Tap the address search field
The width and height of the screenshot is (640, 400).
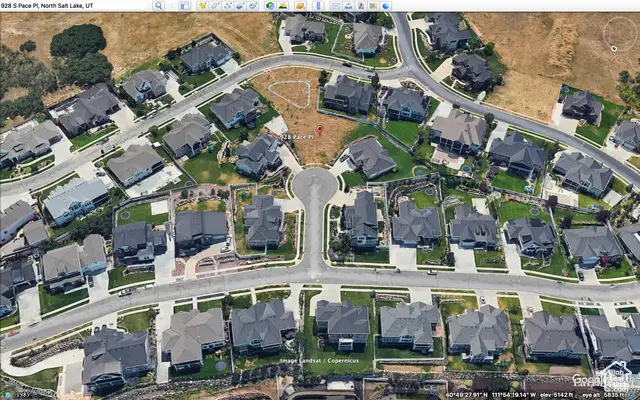pyautogui.click(x=75, y=6)
